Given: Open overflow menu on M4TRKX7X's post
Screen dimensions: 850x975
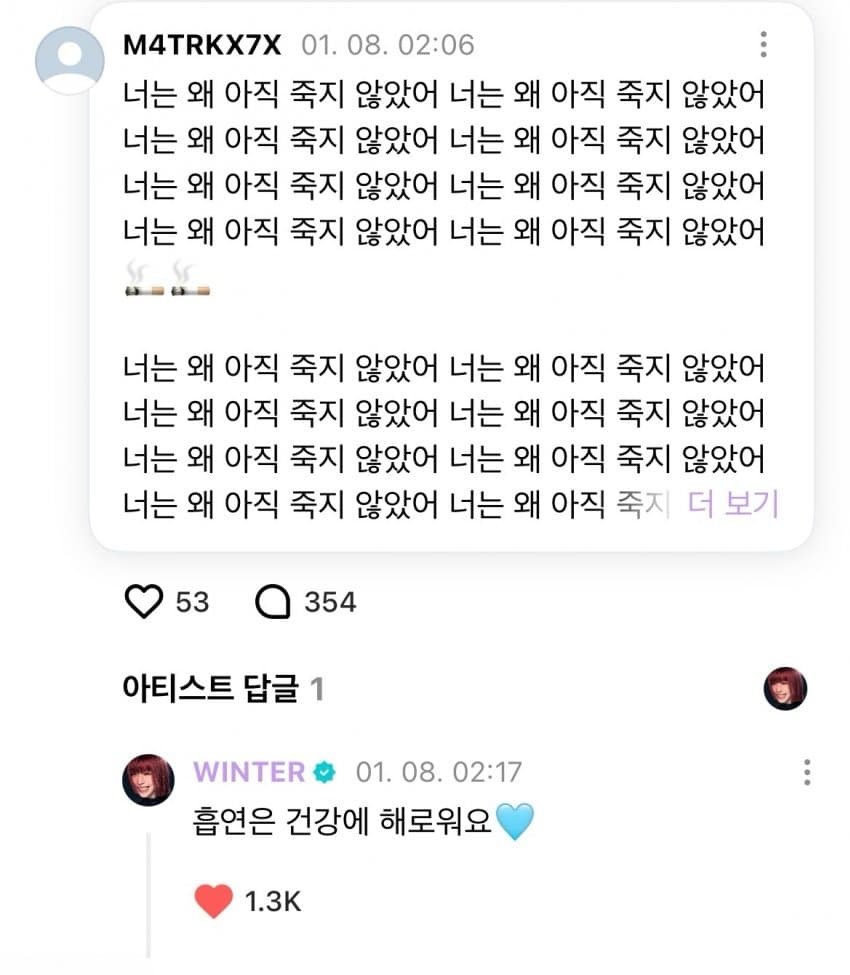Looking at the screenshot, I should (x=763, y=45).
